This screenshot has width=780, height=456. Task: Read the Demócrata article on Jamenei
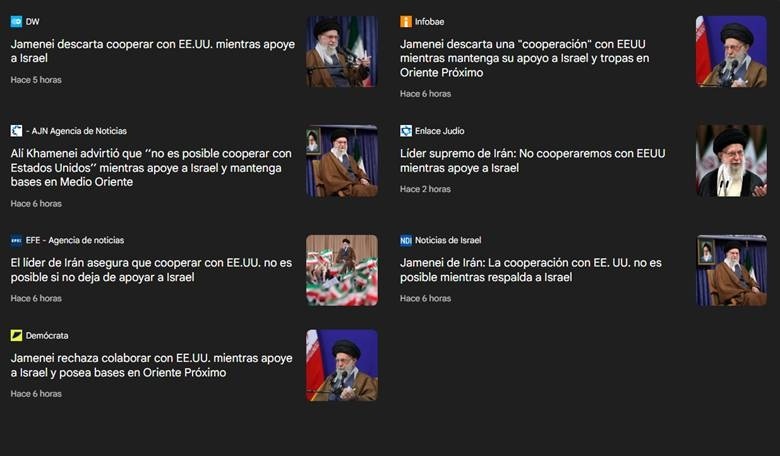(x=152, y=365)
